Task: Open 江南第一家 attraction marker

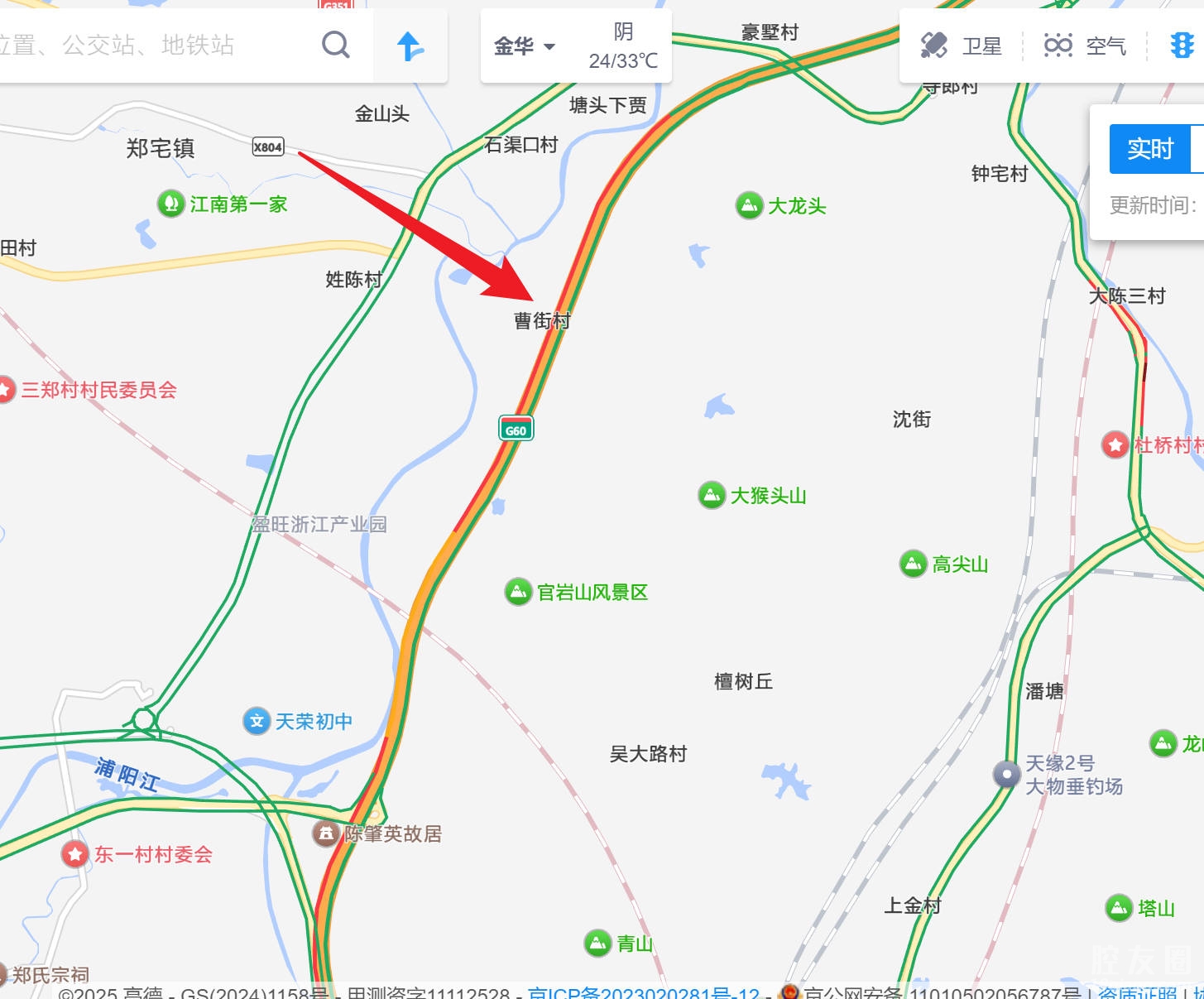Action: pos(170,204)
